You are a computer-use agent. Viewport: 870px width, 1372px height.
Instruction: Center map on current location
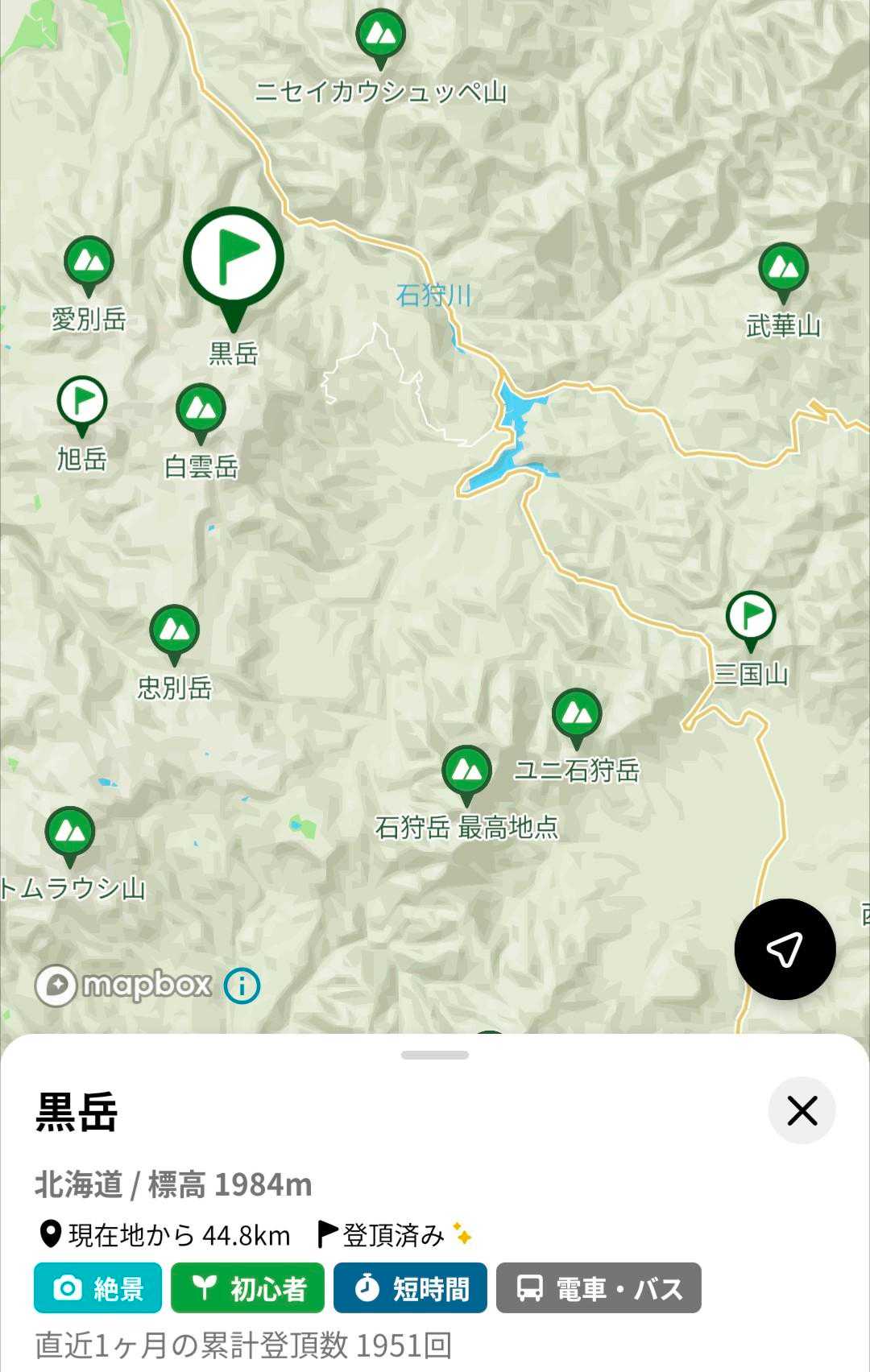[x=785, y=949]
